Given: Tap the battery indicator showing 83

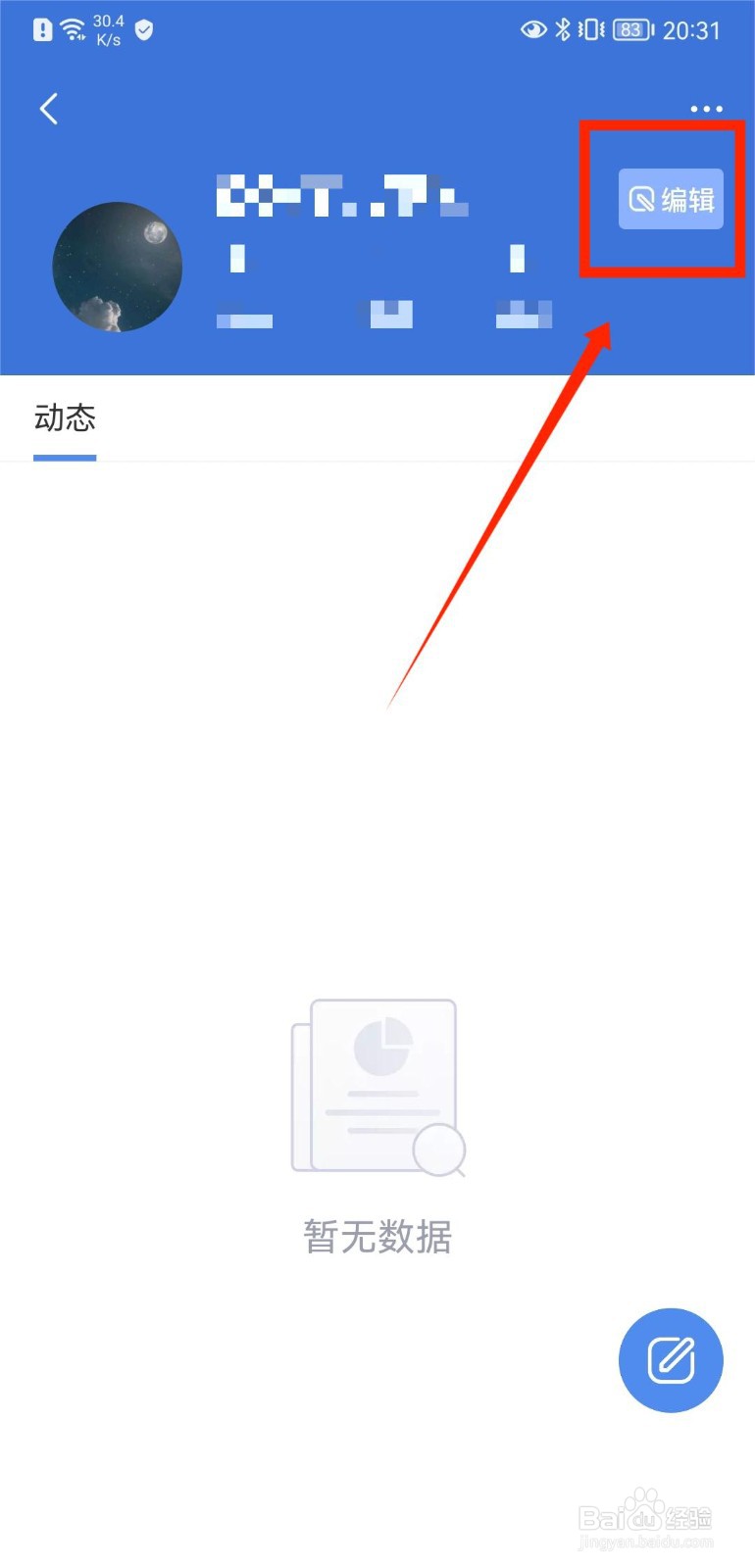Looking at the screenshot, I should [x=631, y=29].
